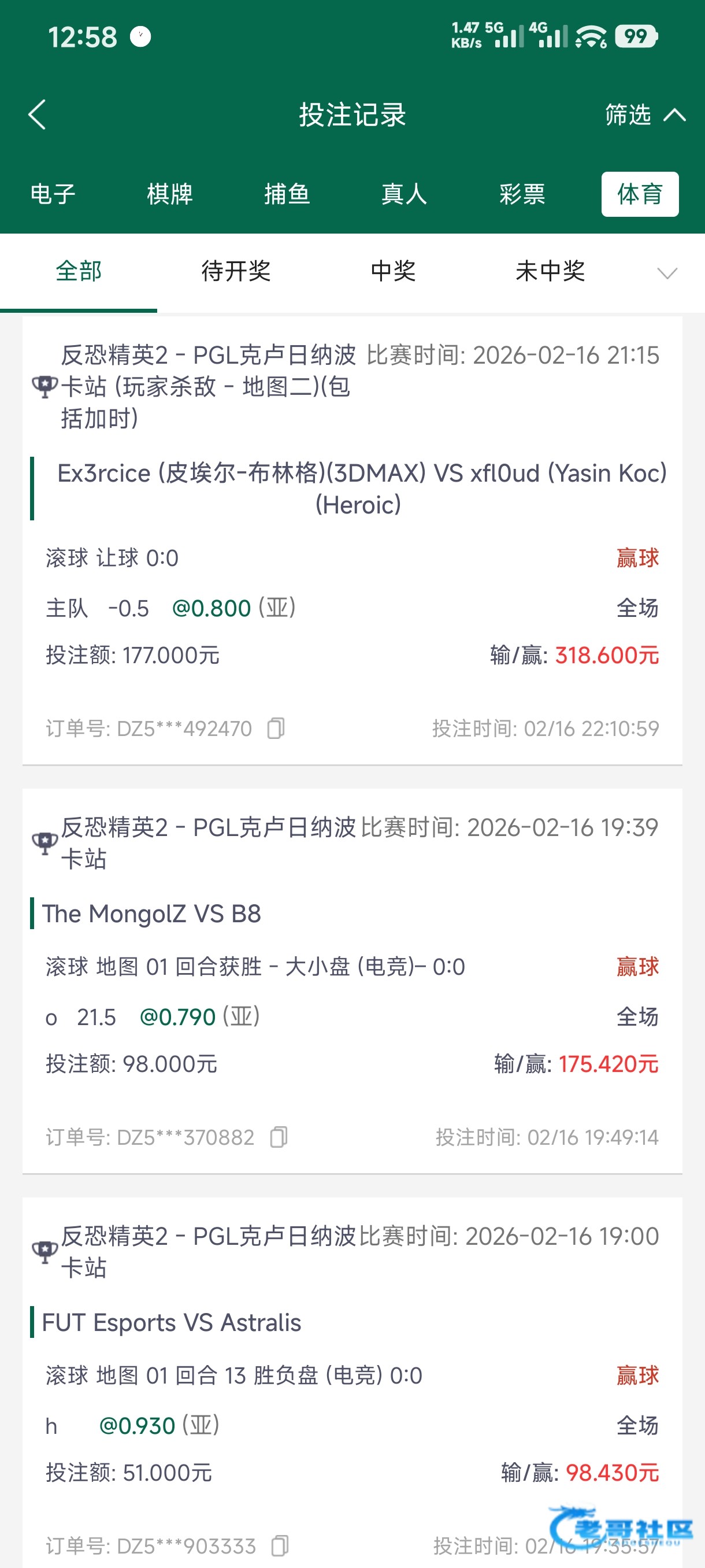Switch to the 待开奖 status tab
This screenshot has width=705, height=1568.
235,271
